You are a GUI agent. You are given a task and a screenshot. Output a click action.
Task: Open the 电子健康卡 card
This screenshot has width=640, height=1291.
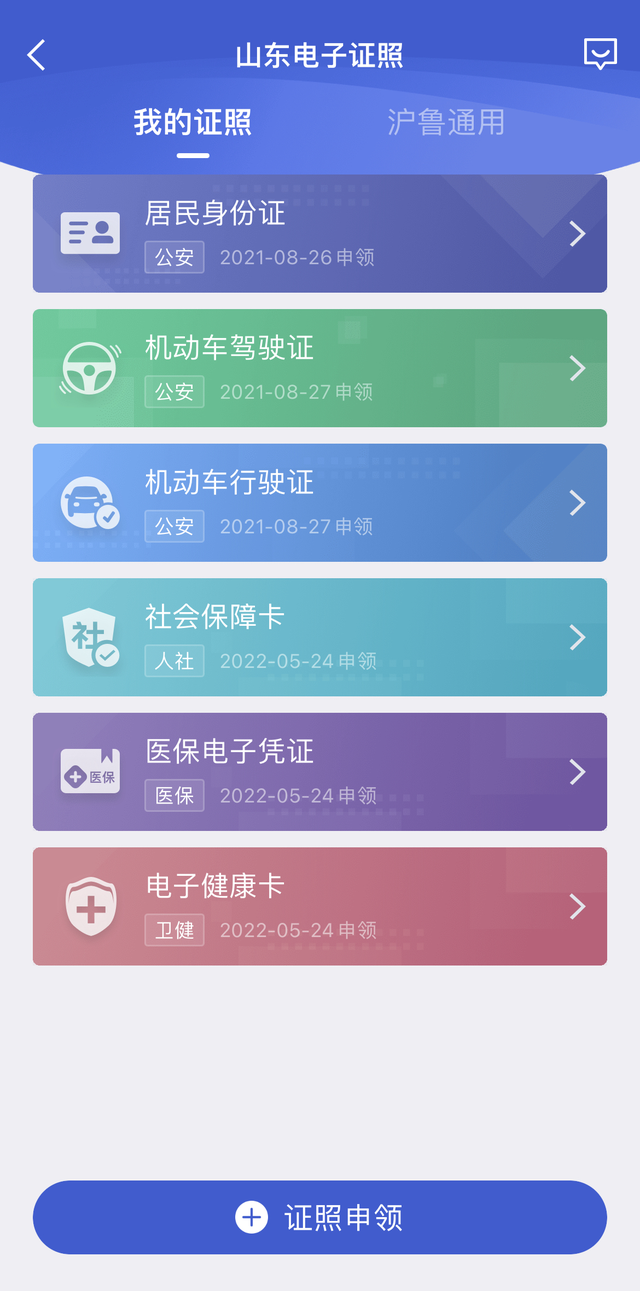(320, 906)
